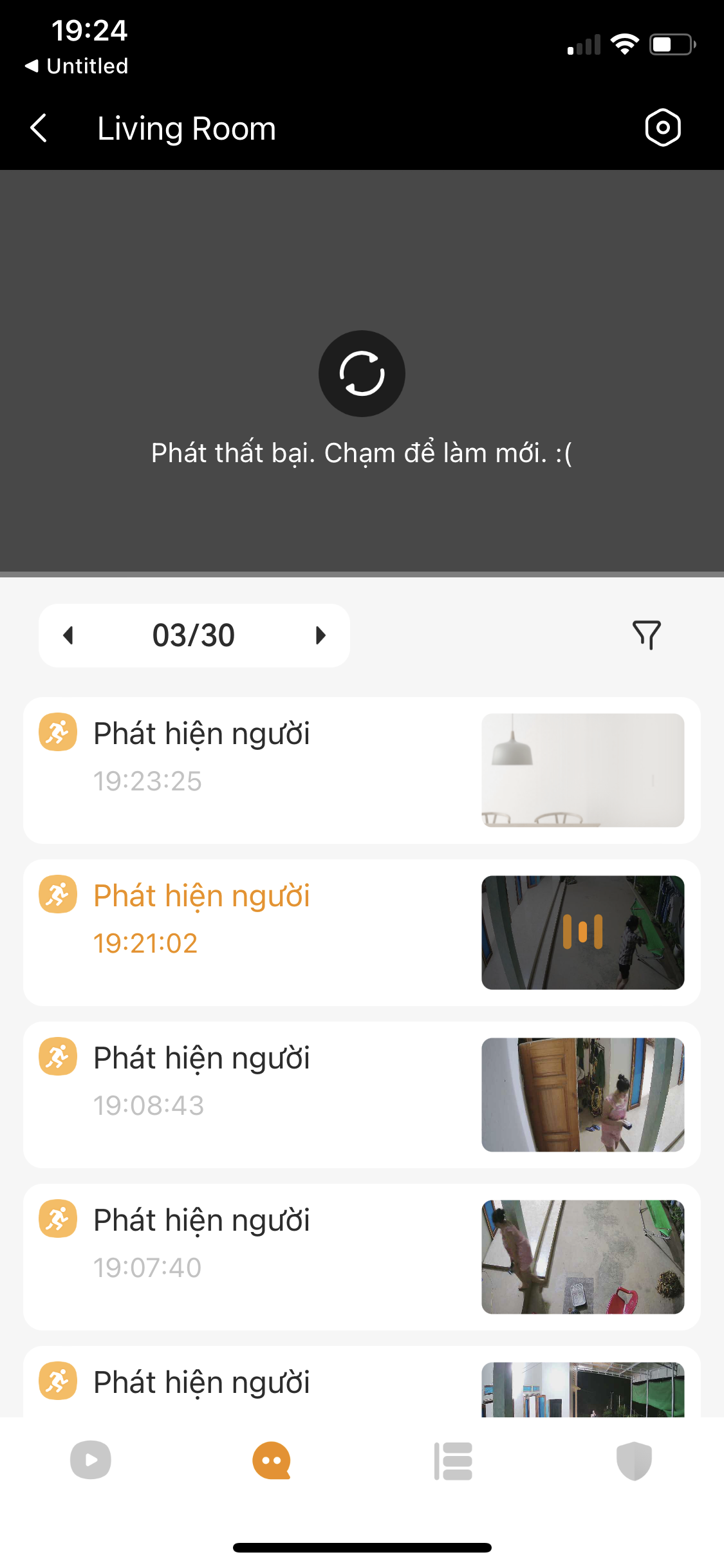Open the event filter funnel
This screenshot has height=1568, width=724.
click(647, 635)
